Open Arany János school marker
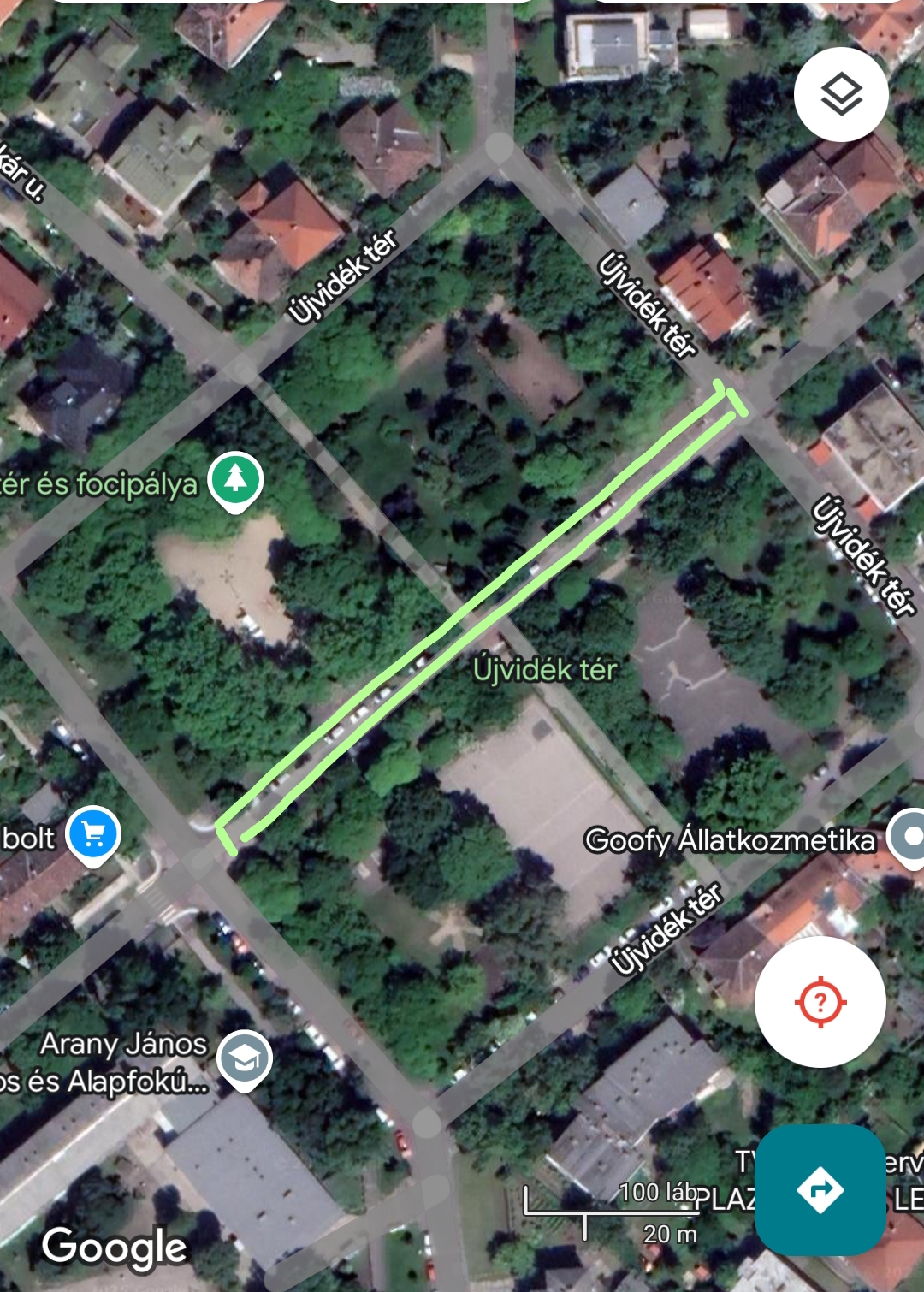This screenshot has width=924, height=1292. pyautogui.click(x=245, y=1059)
